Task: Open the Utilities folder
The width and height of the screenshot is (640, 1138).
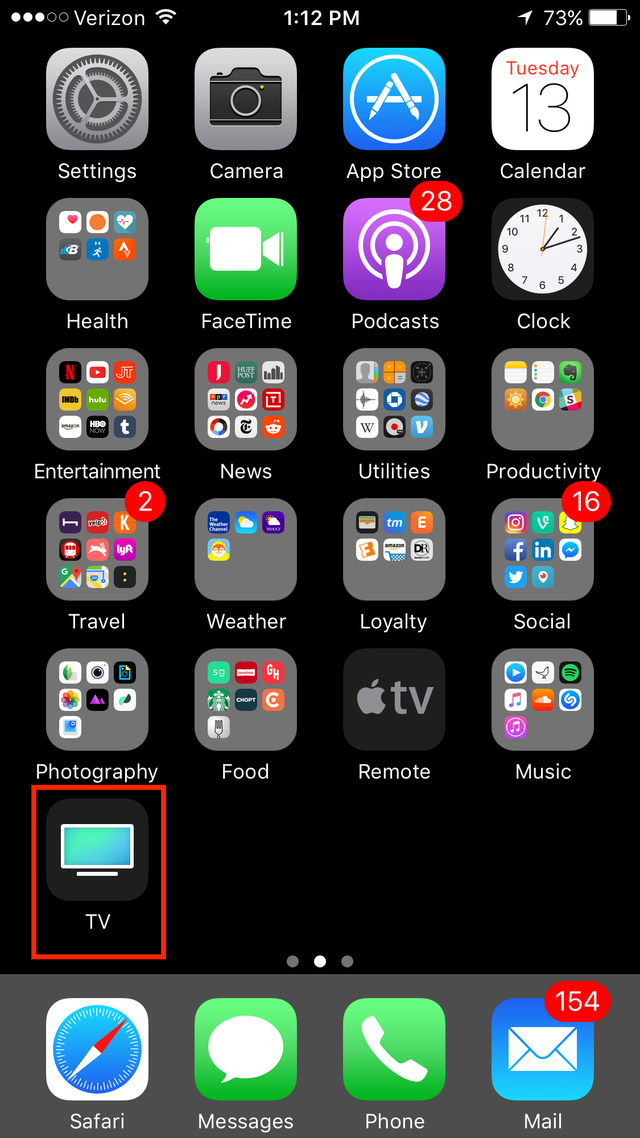Action: 394,399
